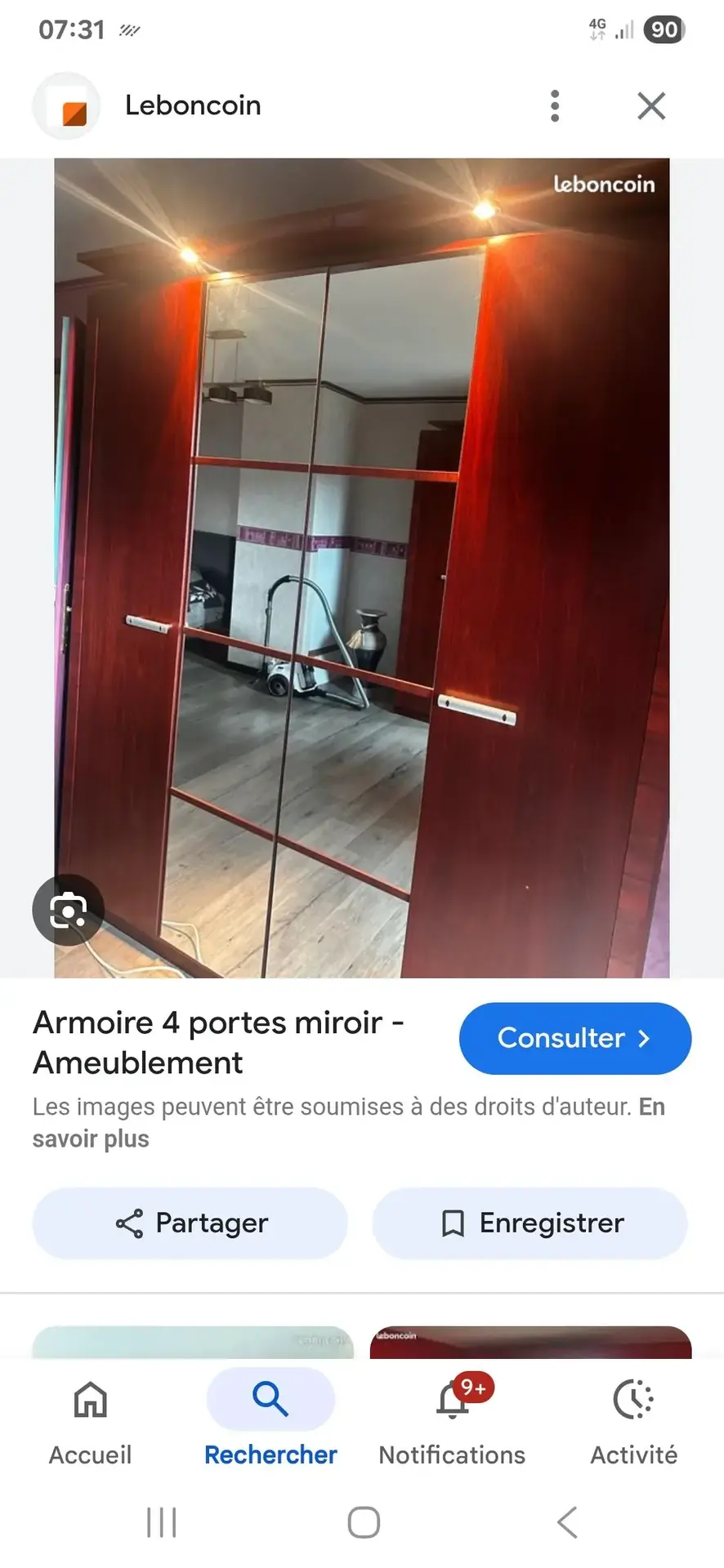Save the image with Enregistrer
Viewport: 724px width, 1568px height.
530,1223
